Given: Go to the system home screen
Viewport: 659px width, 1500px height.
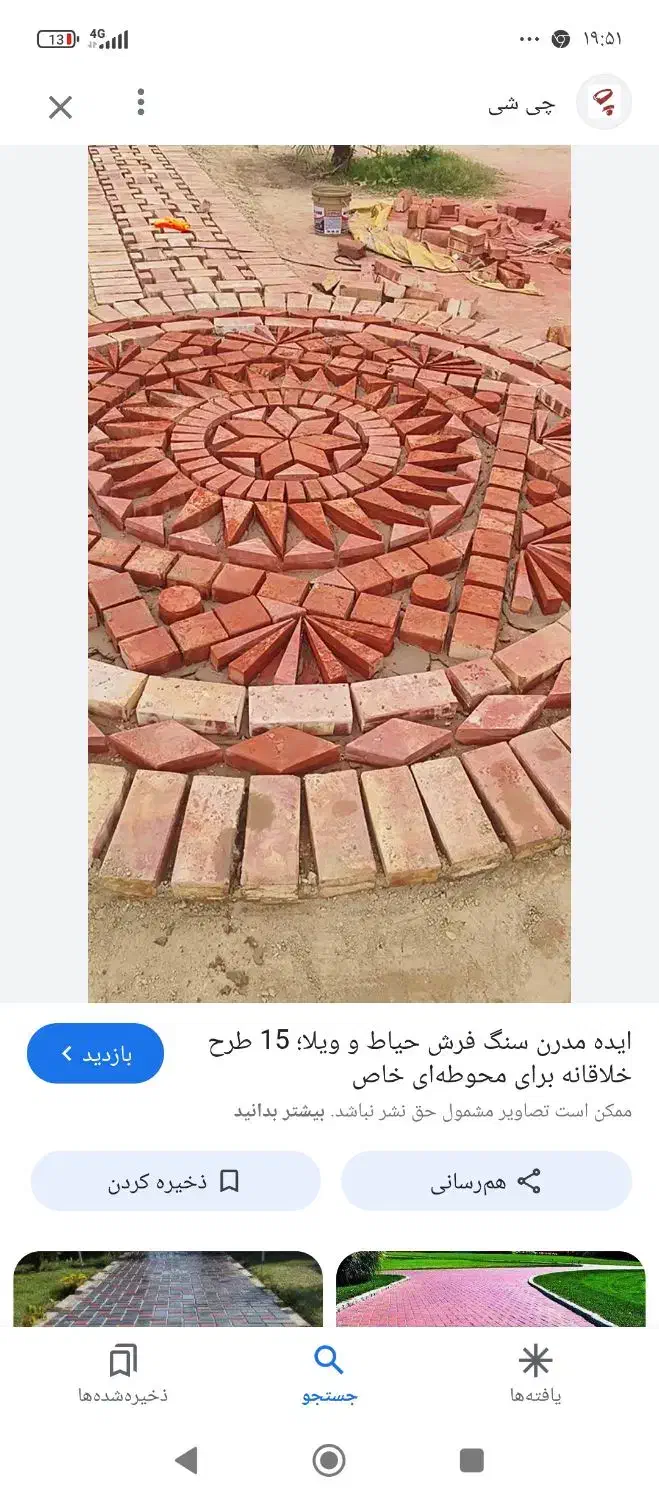Looking at the screenshot, I should [x=329, y=1461].
